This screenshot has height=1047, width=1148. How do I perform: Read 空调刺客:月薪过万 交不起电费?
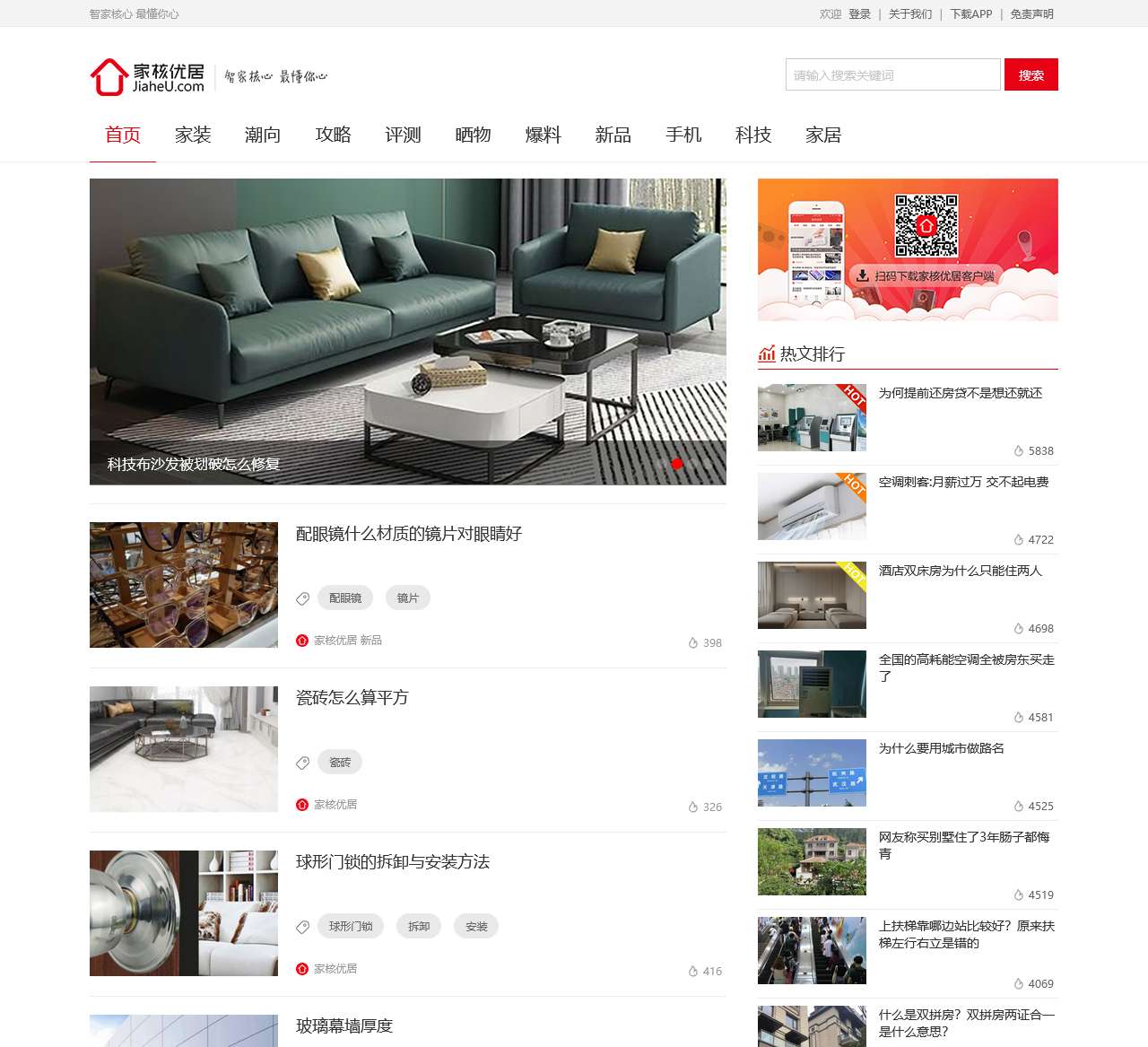963,482
